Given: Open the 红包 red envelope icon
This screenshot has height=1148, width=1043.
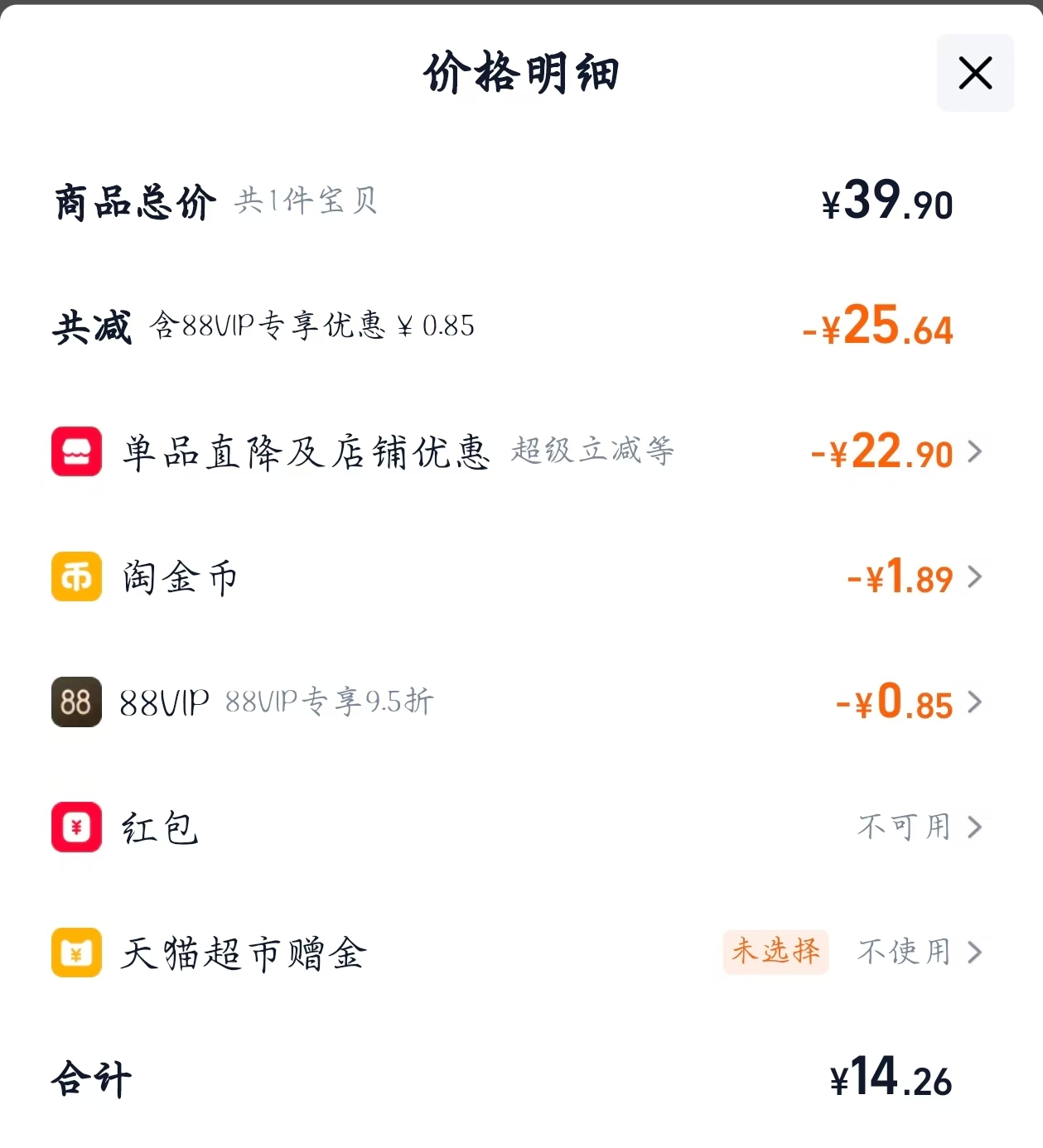Looking at the screenshot, I should 76,827.
